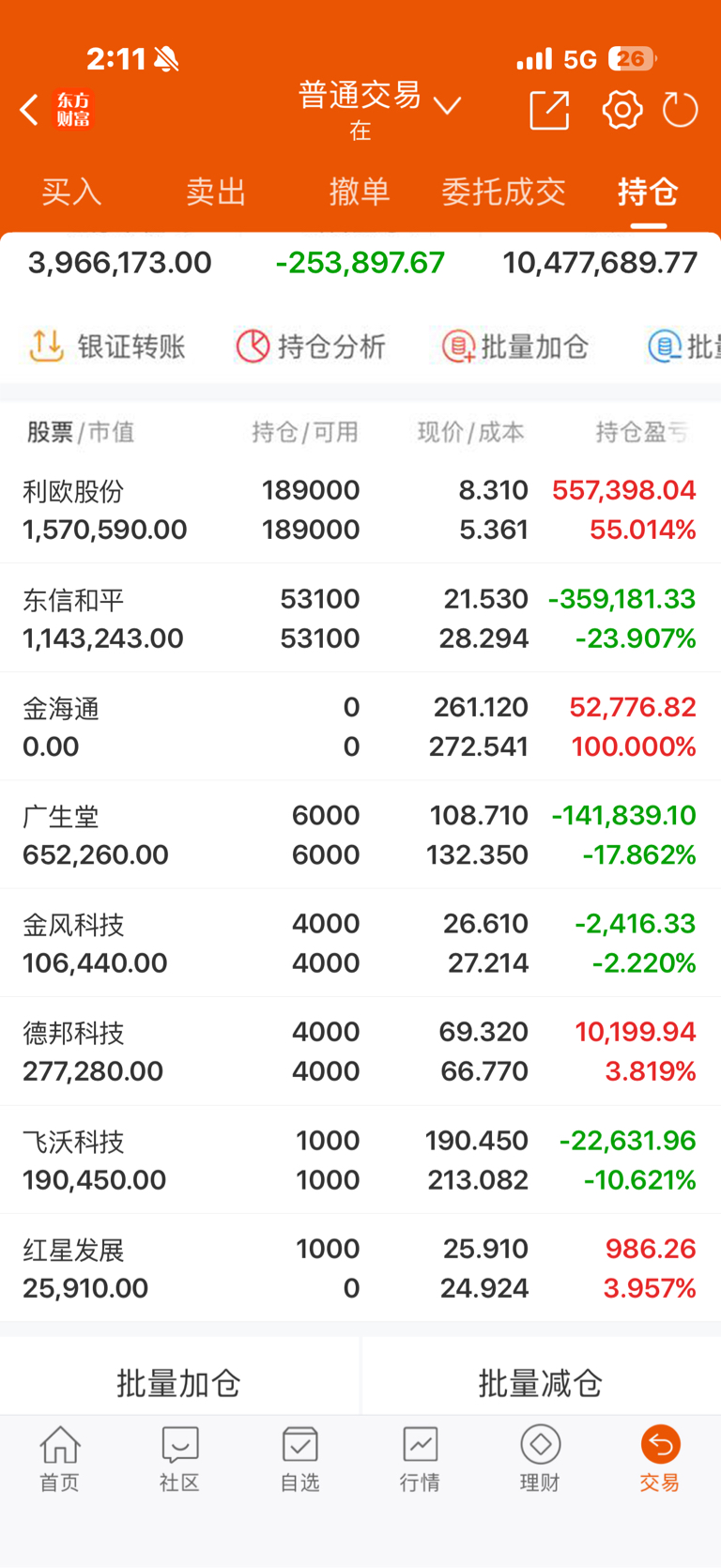Switch to the 卖出 tab
Screen dimensions: 721x1568
(216, 192)
